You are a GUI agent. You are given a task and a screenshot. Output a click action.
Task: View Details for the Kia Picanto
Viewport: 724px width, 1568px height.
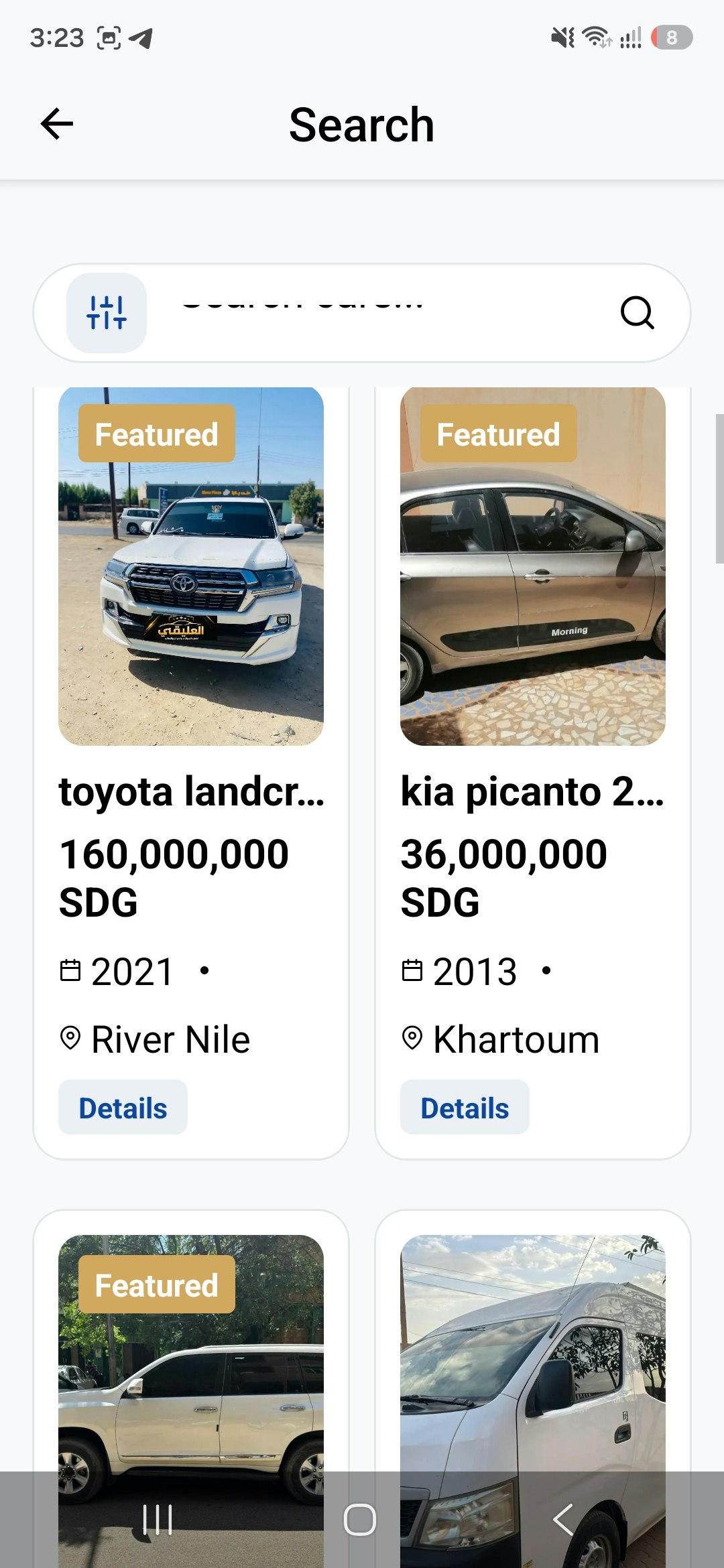(465, 1107)
